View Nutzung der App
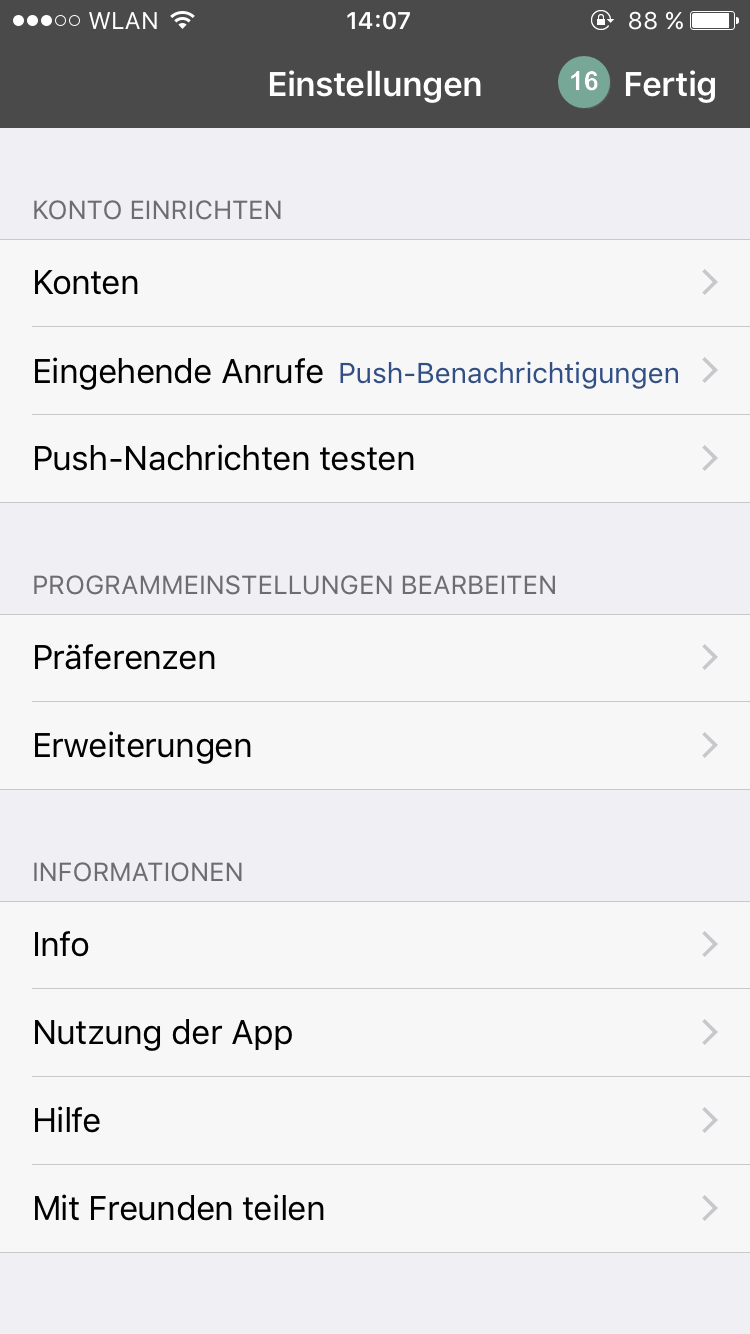 coord(375,1033)
